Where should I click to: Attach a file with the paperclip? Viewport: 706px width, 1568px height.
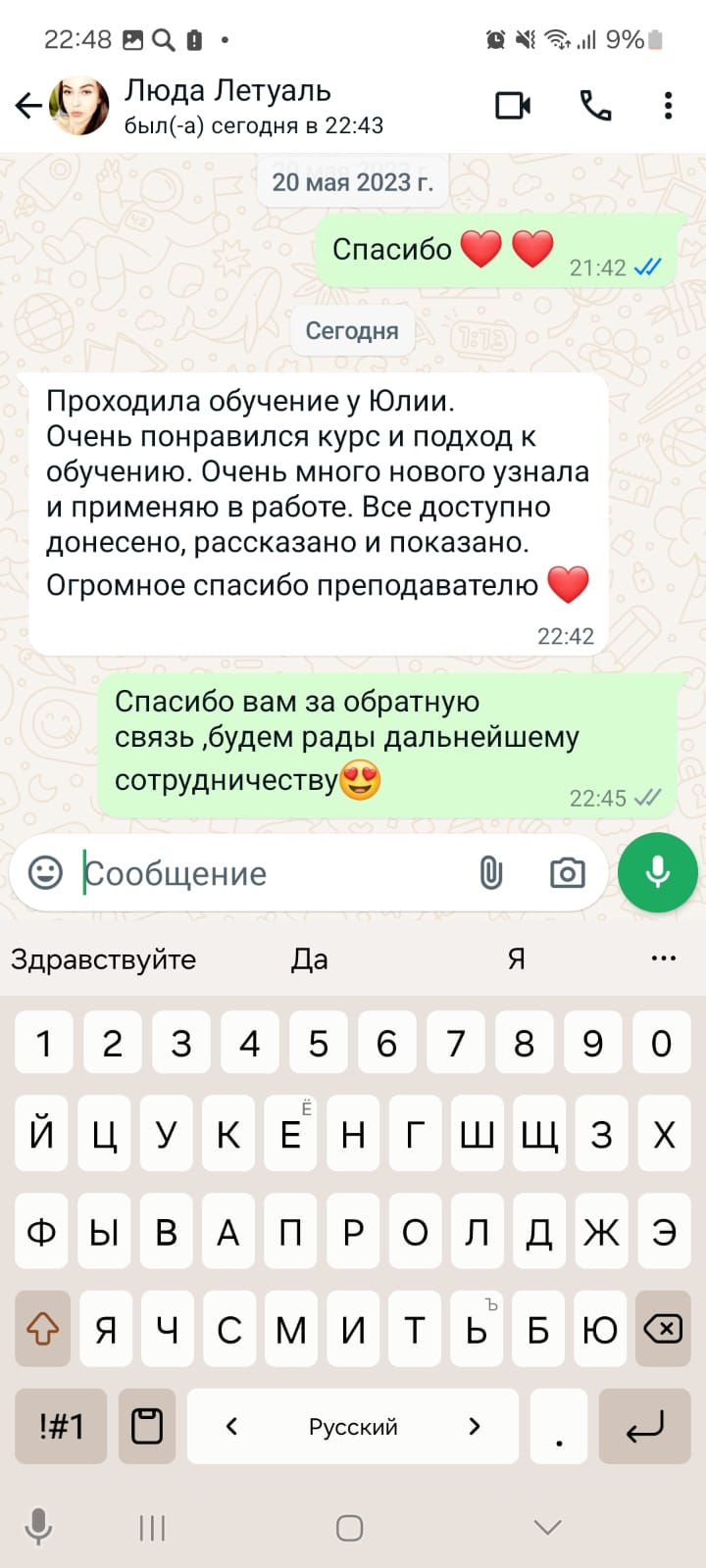491,872
